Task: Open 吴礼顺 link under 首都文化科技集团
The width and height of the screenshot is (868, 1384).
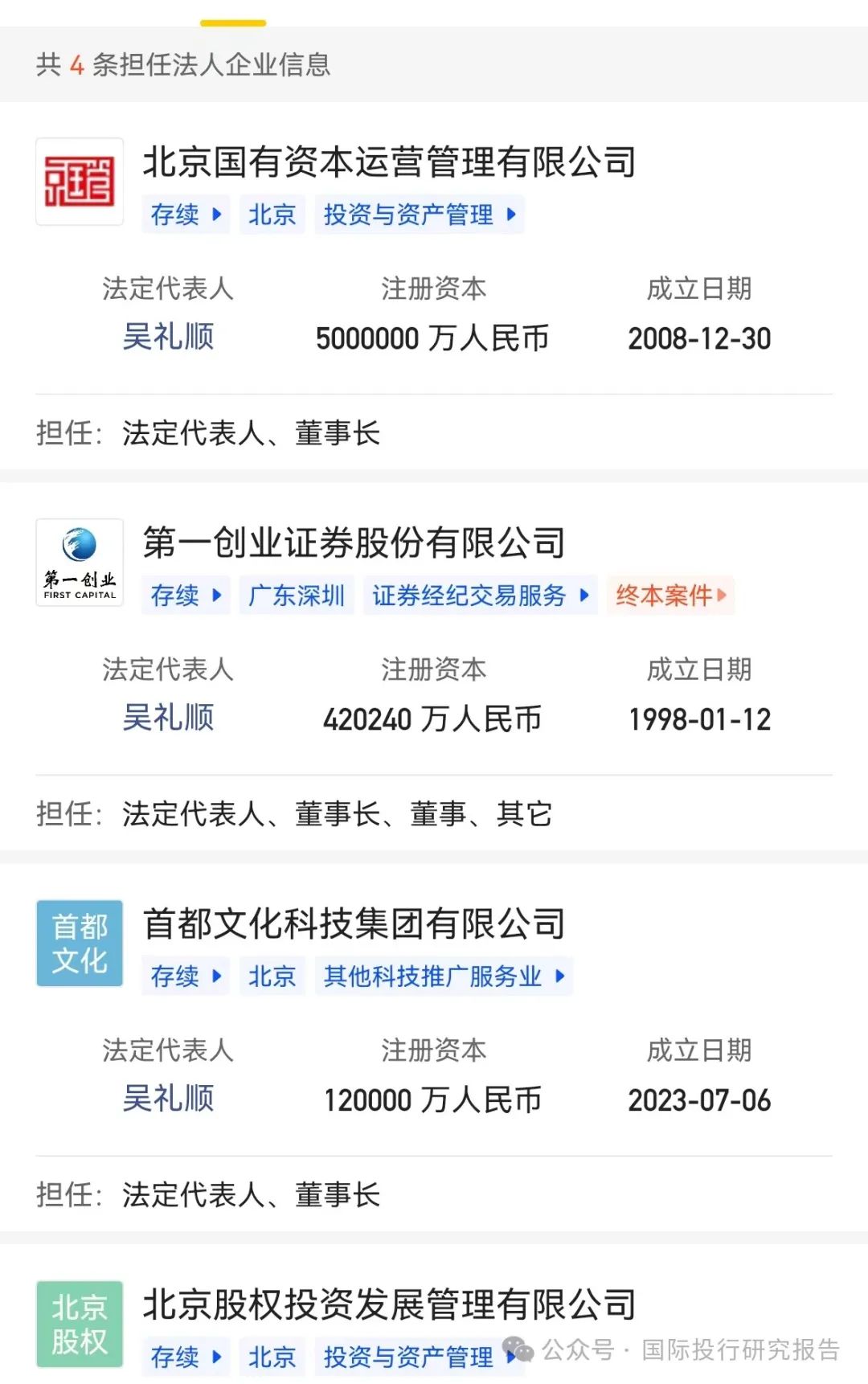Action: click(x=168, y=1099)
